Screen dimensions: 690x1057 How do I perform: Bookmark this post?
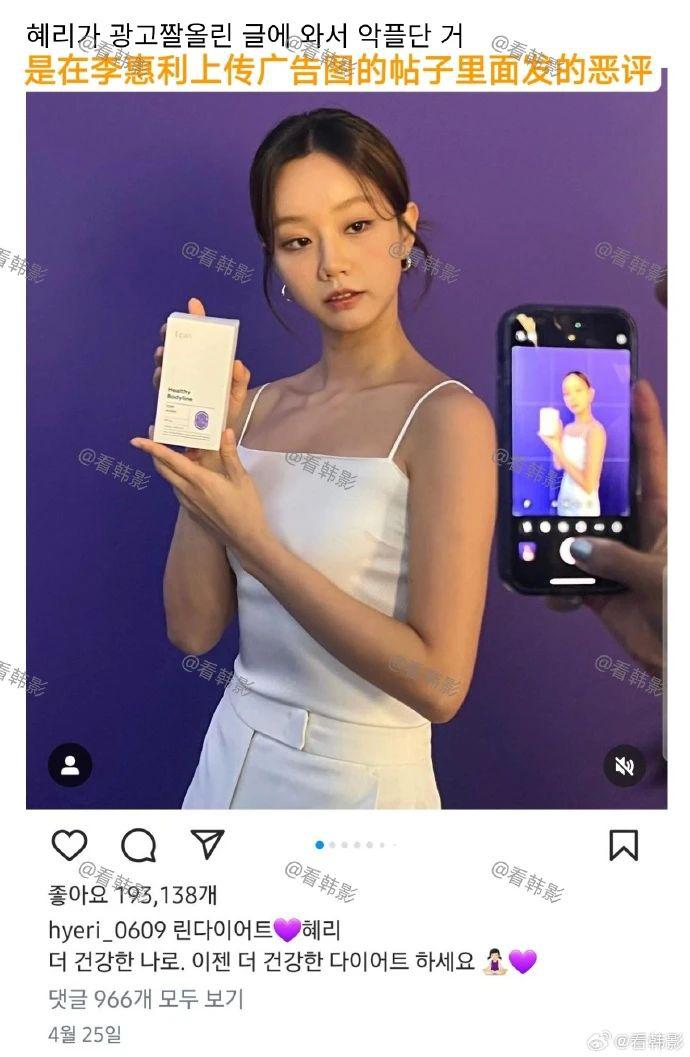tap(623, 846)
